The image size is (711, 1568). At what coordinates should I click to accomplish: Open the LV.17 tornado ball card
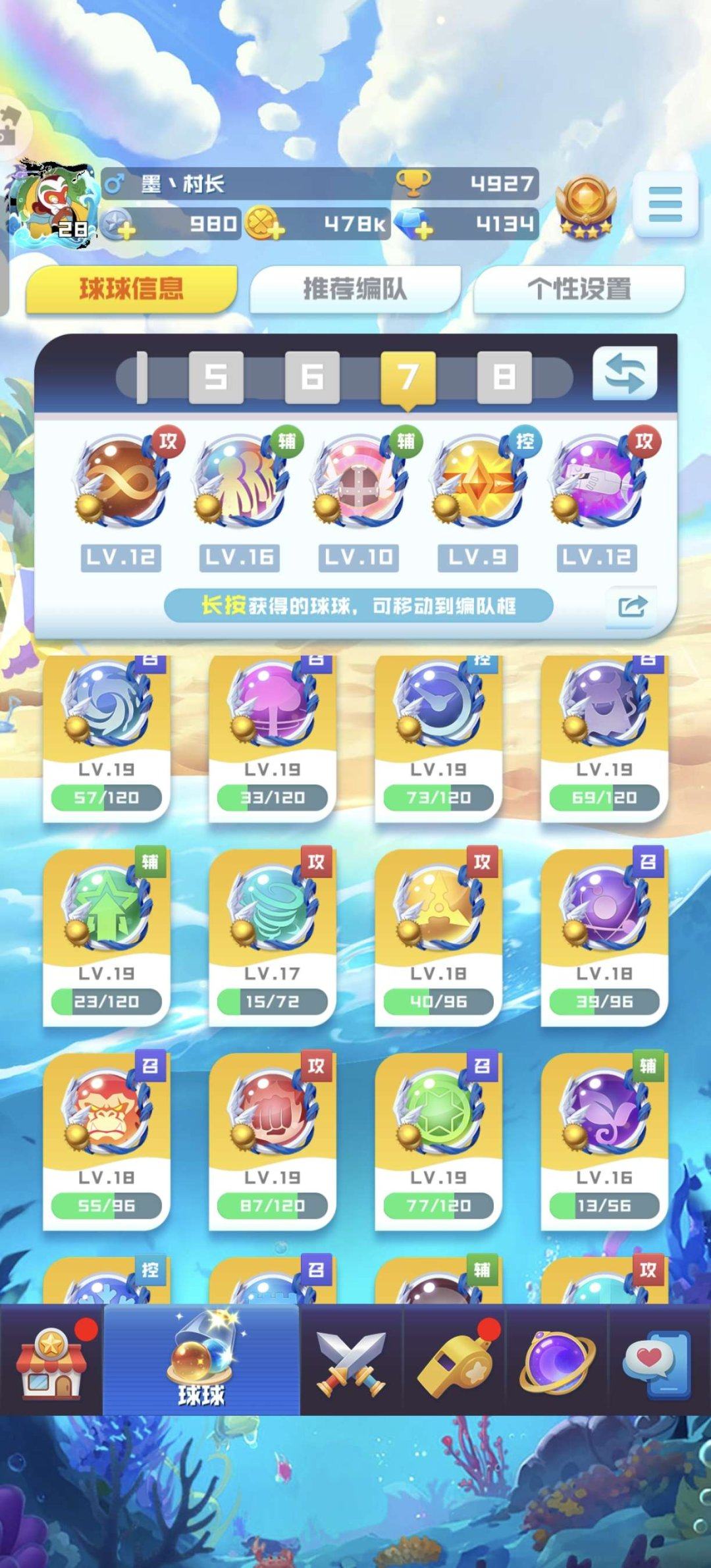[x=273, y=936]
